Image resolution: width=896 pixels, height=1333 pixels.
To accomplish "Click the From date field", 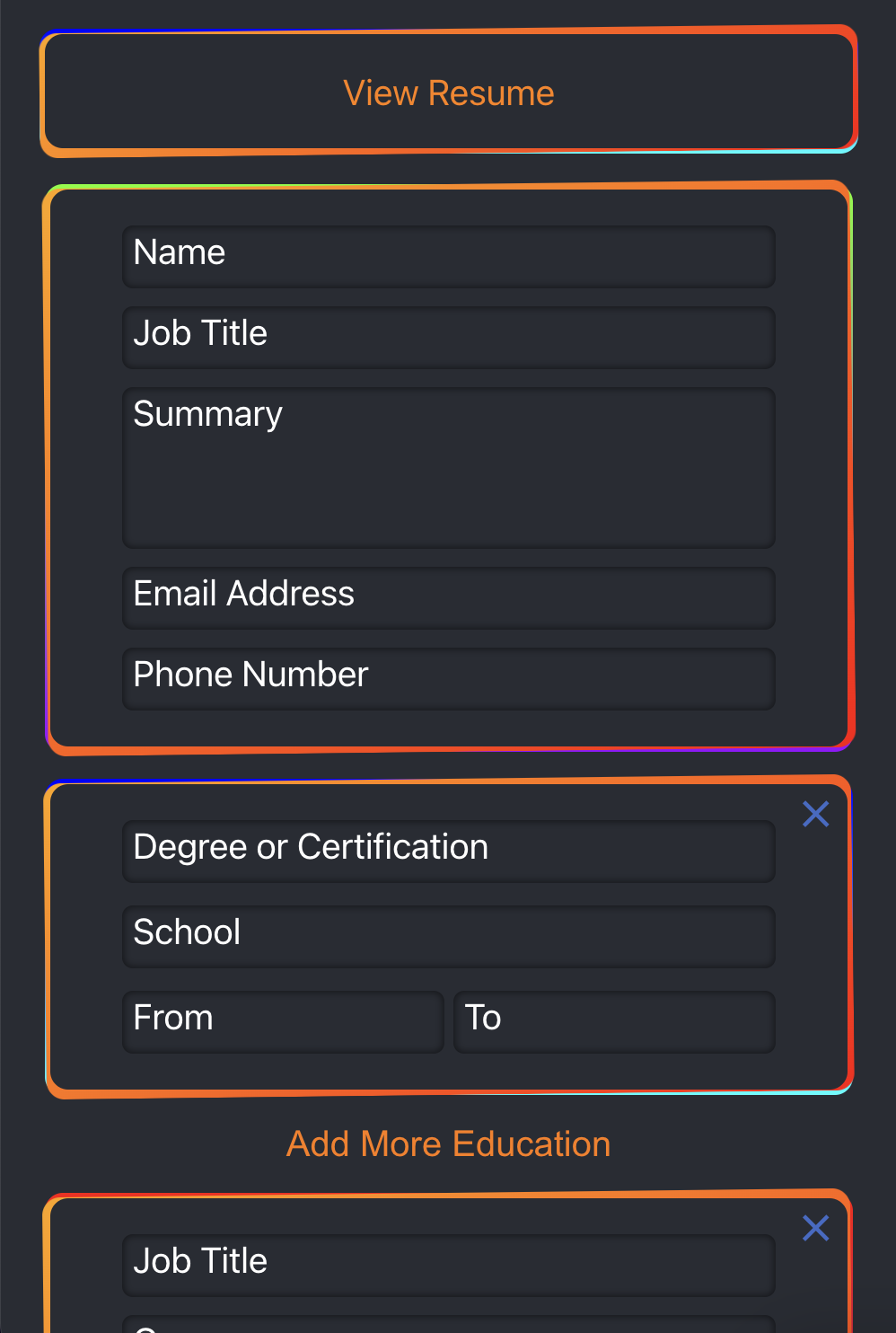I will (x=282, y=1021).
